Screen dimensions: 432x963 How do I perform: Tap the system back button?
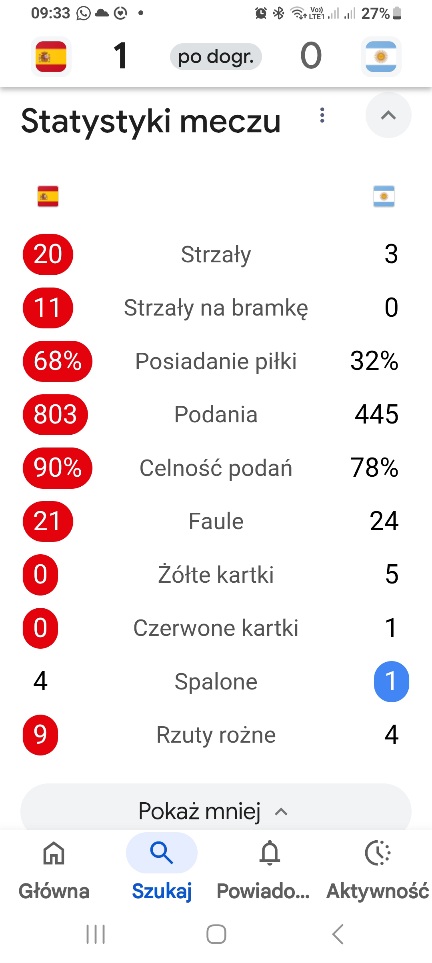[337, 934]
